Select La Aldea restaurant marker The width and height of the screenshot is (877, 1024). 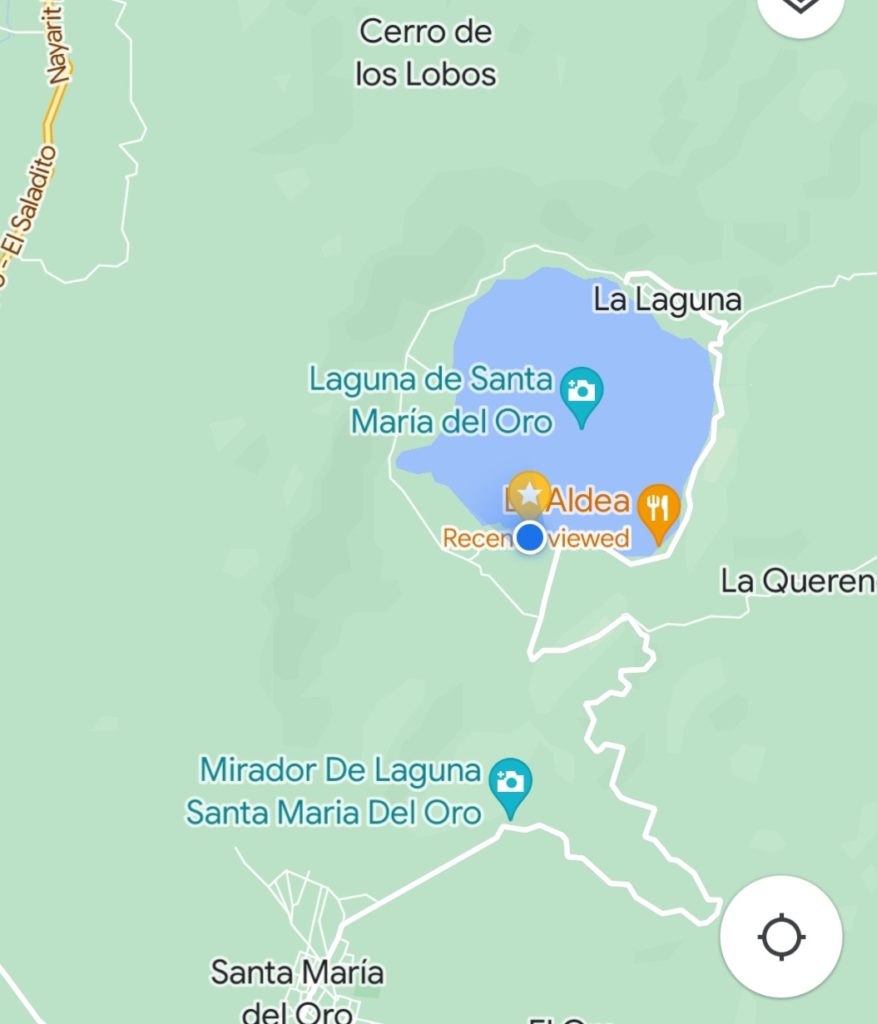pos(658,507)
